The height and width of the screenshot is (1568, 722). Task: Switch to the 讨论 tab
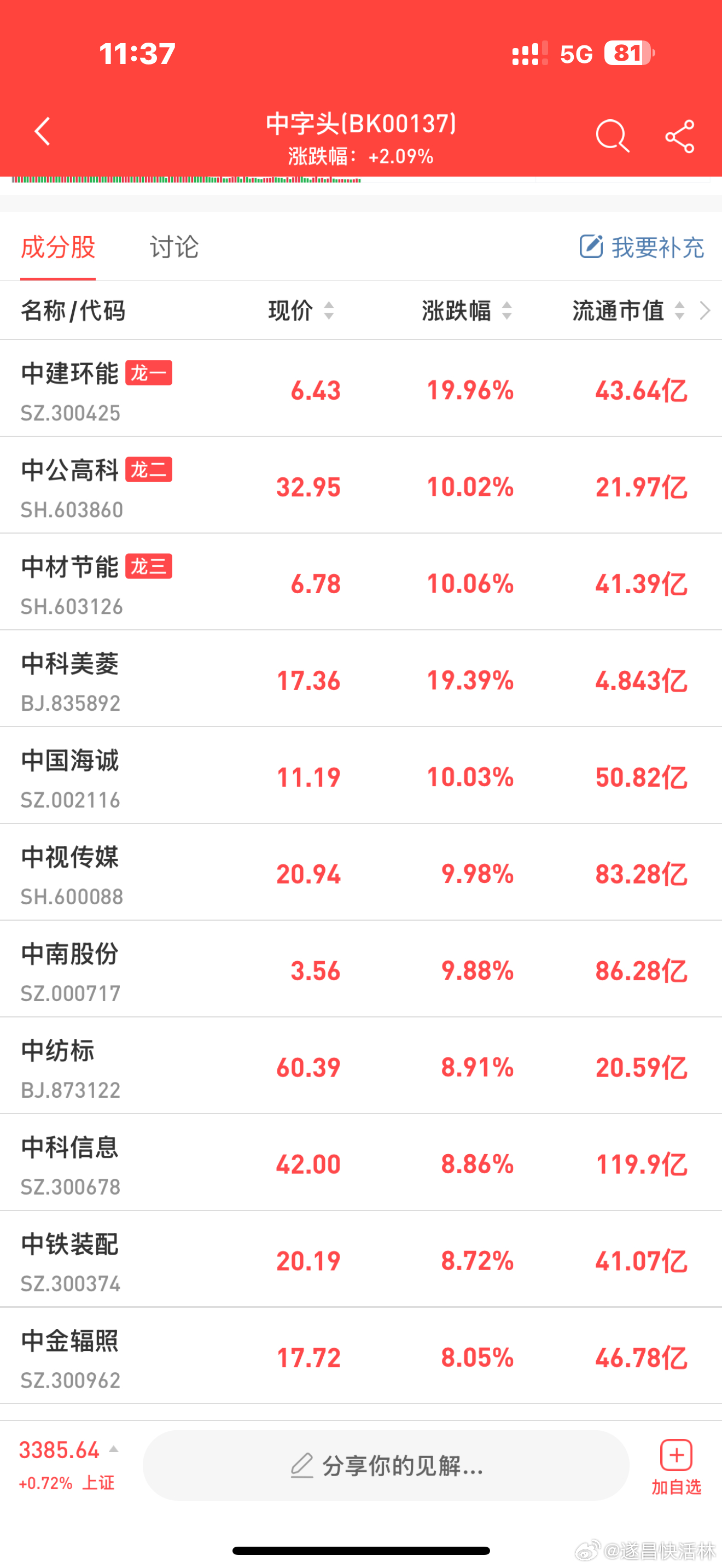[x=173, y=247]
